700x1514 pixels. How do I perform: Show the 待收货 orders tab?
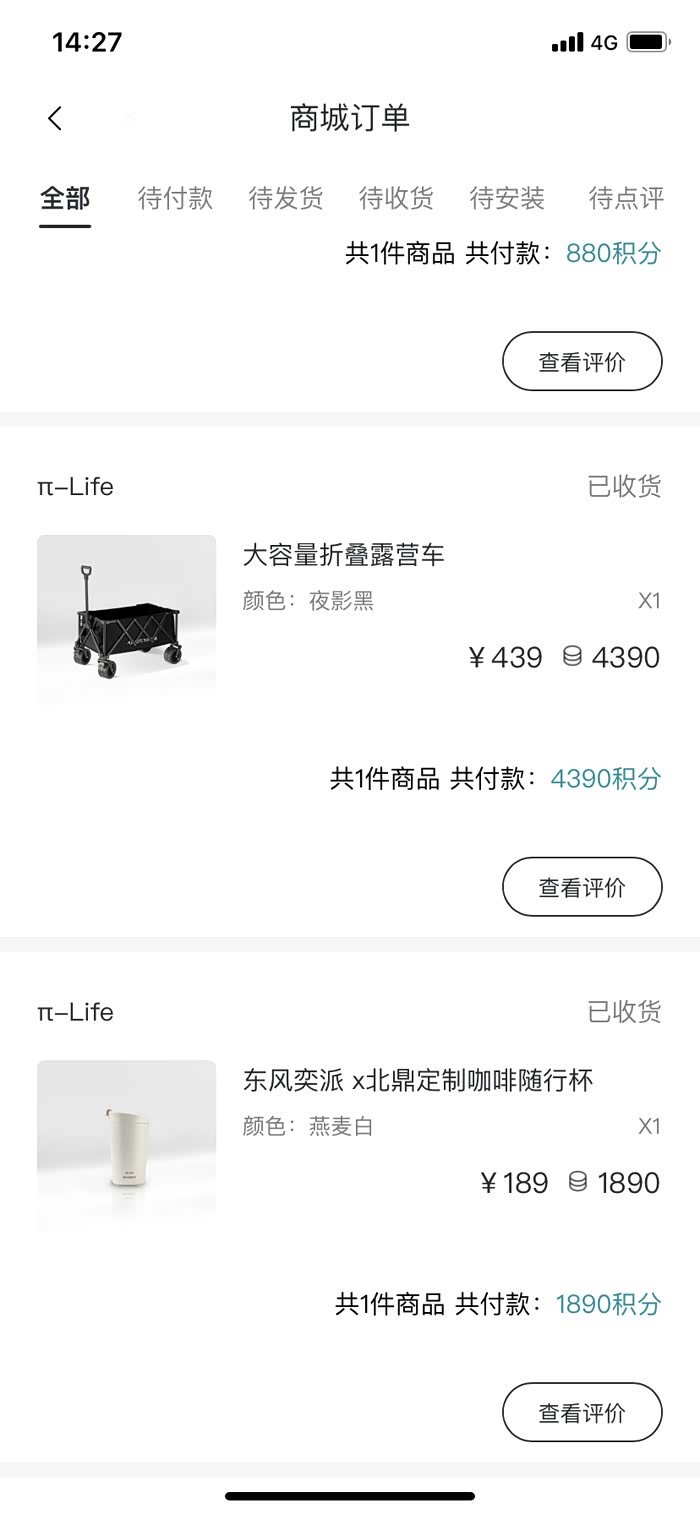(396, 199)
